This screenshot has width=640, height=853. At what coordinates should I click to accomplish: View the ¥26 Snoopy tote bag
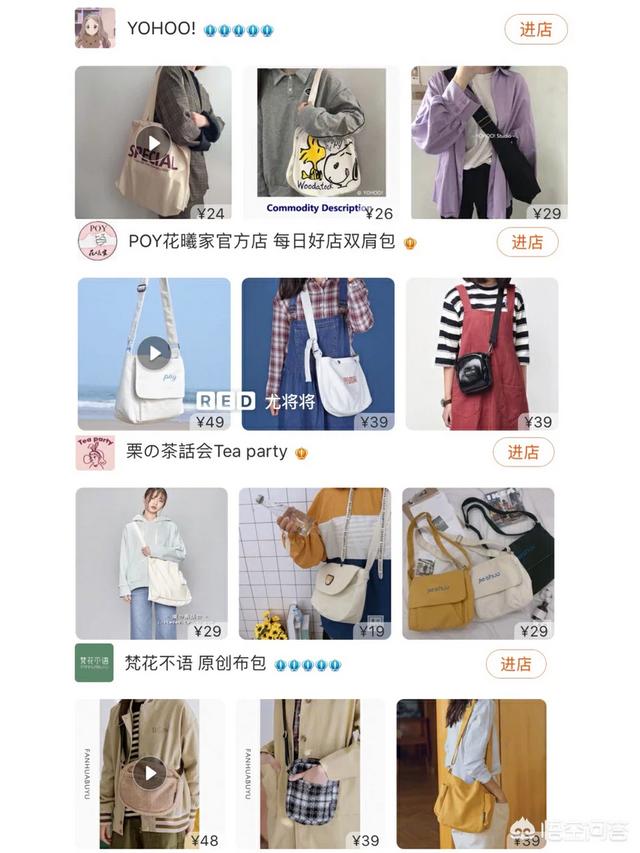click(x=320, y=143)
